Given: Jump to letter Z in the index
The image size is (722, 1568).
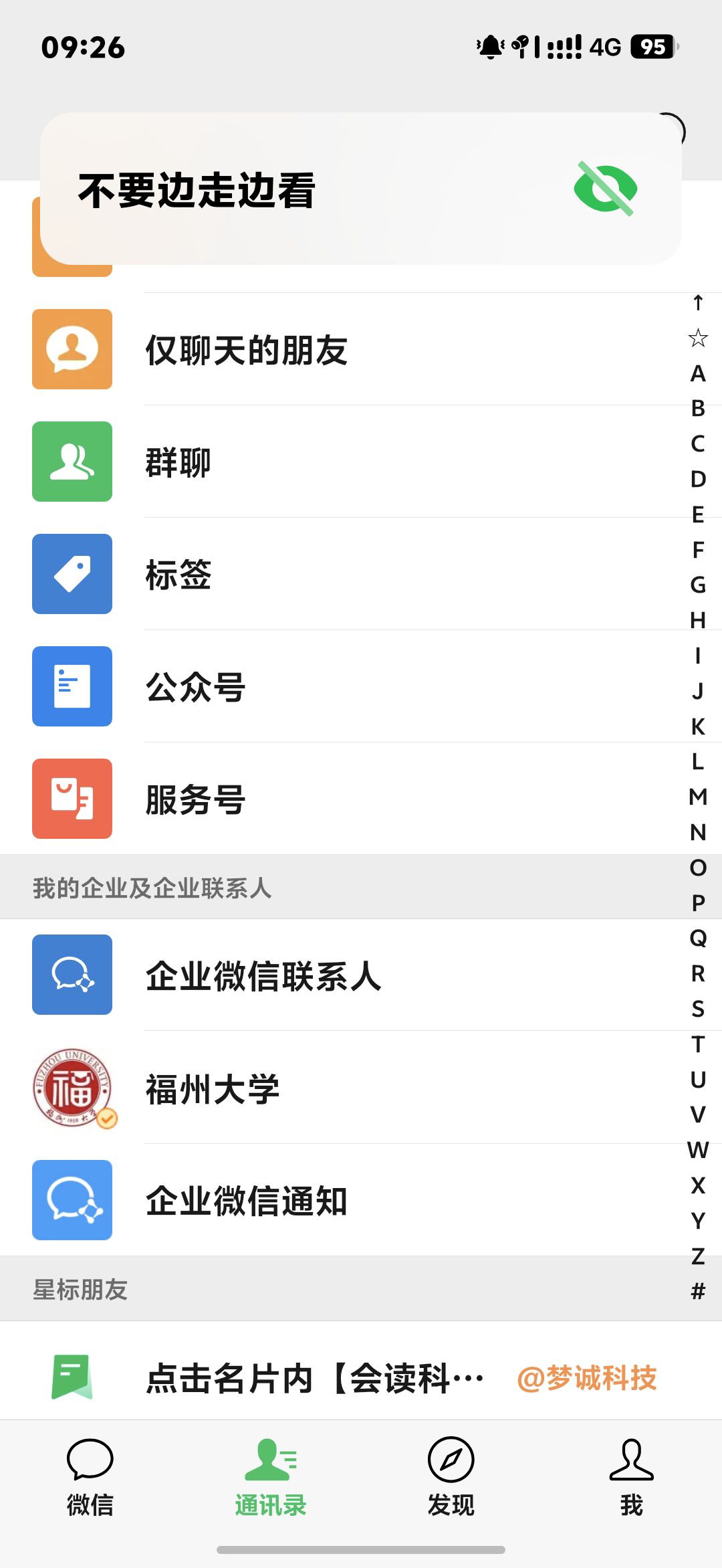Looking at the screenshot, I should pyautogui.click(x=698, y=1256).
